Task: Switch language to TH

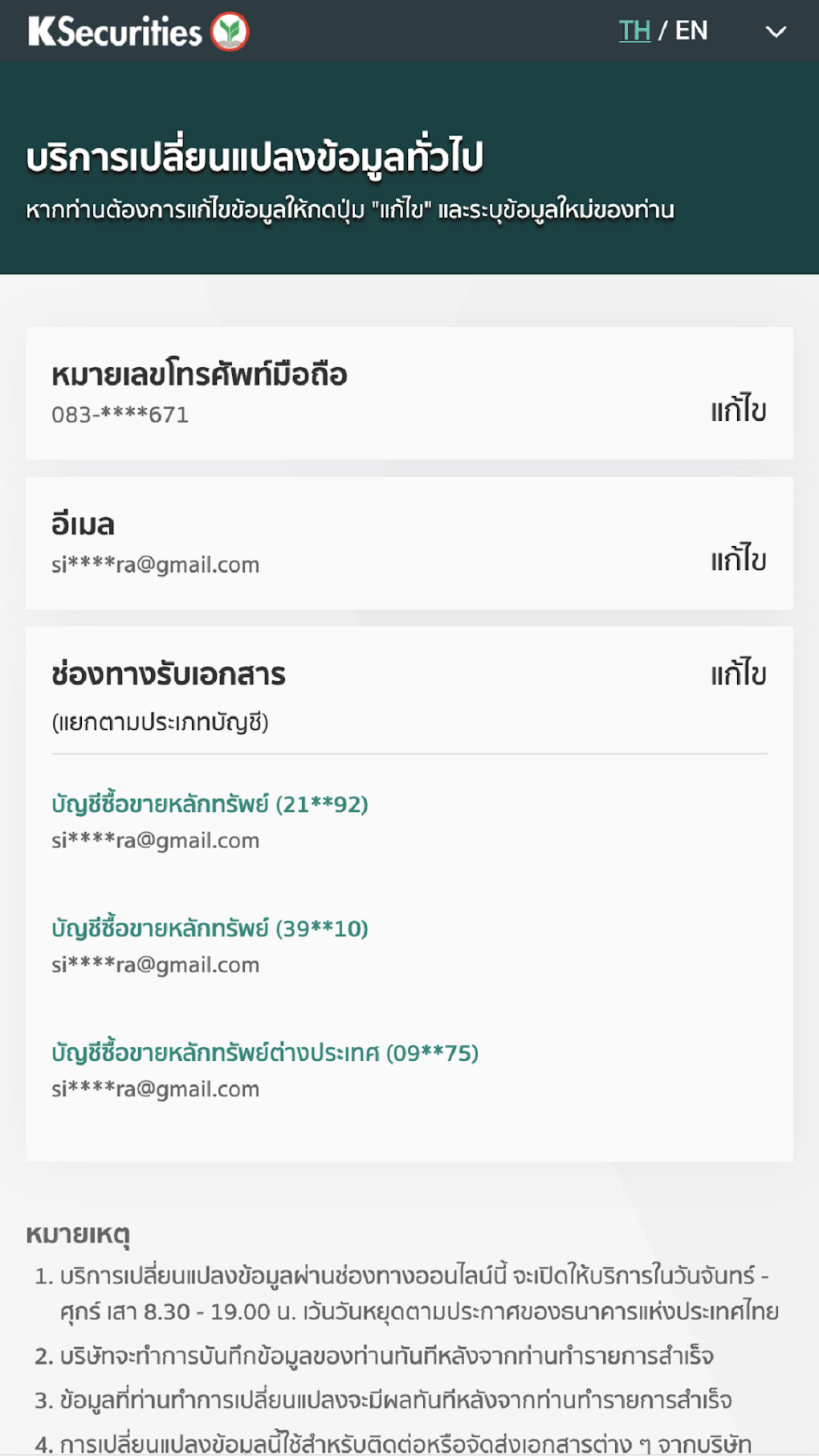Action: [634, 31]
